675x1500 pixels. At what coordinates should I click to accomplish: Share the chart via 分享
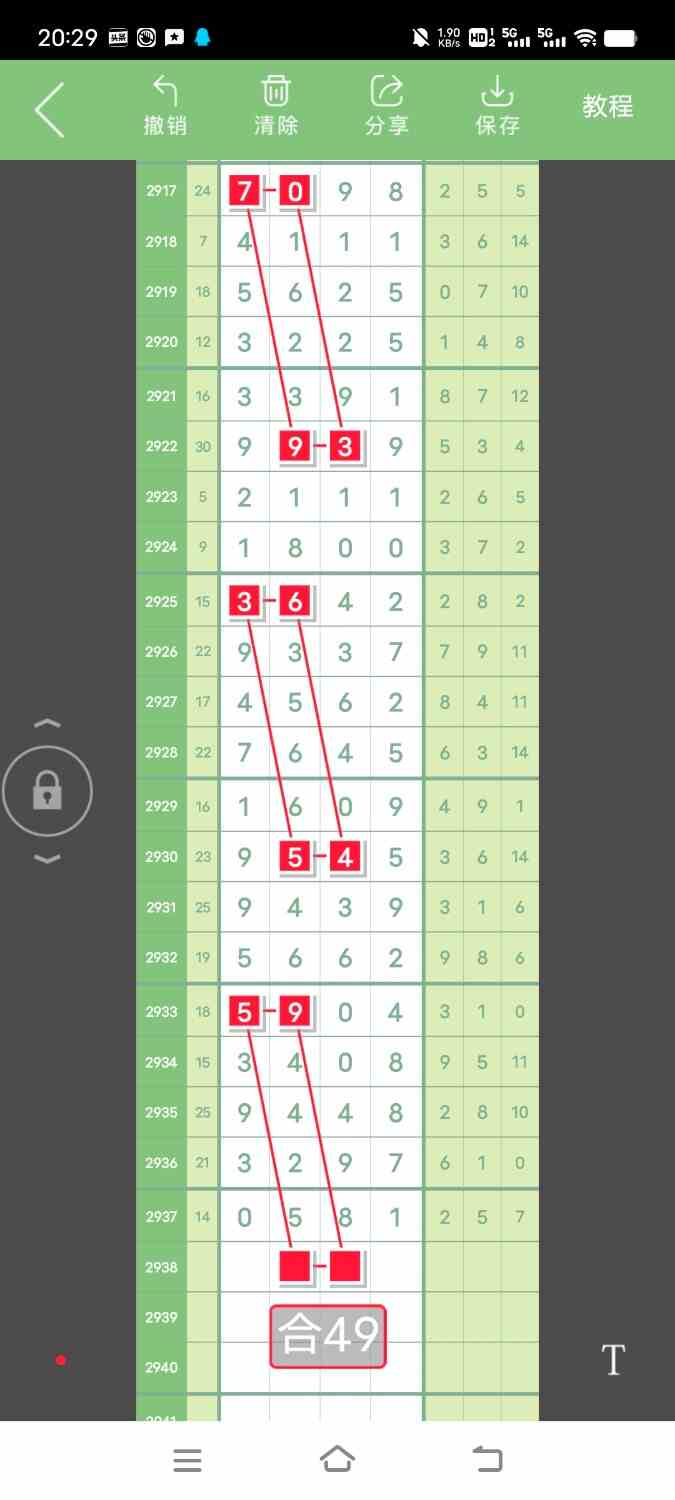pyautogui.click(x=386, y=107)
